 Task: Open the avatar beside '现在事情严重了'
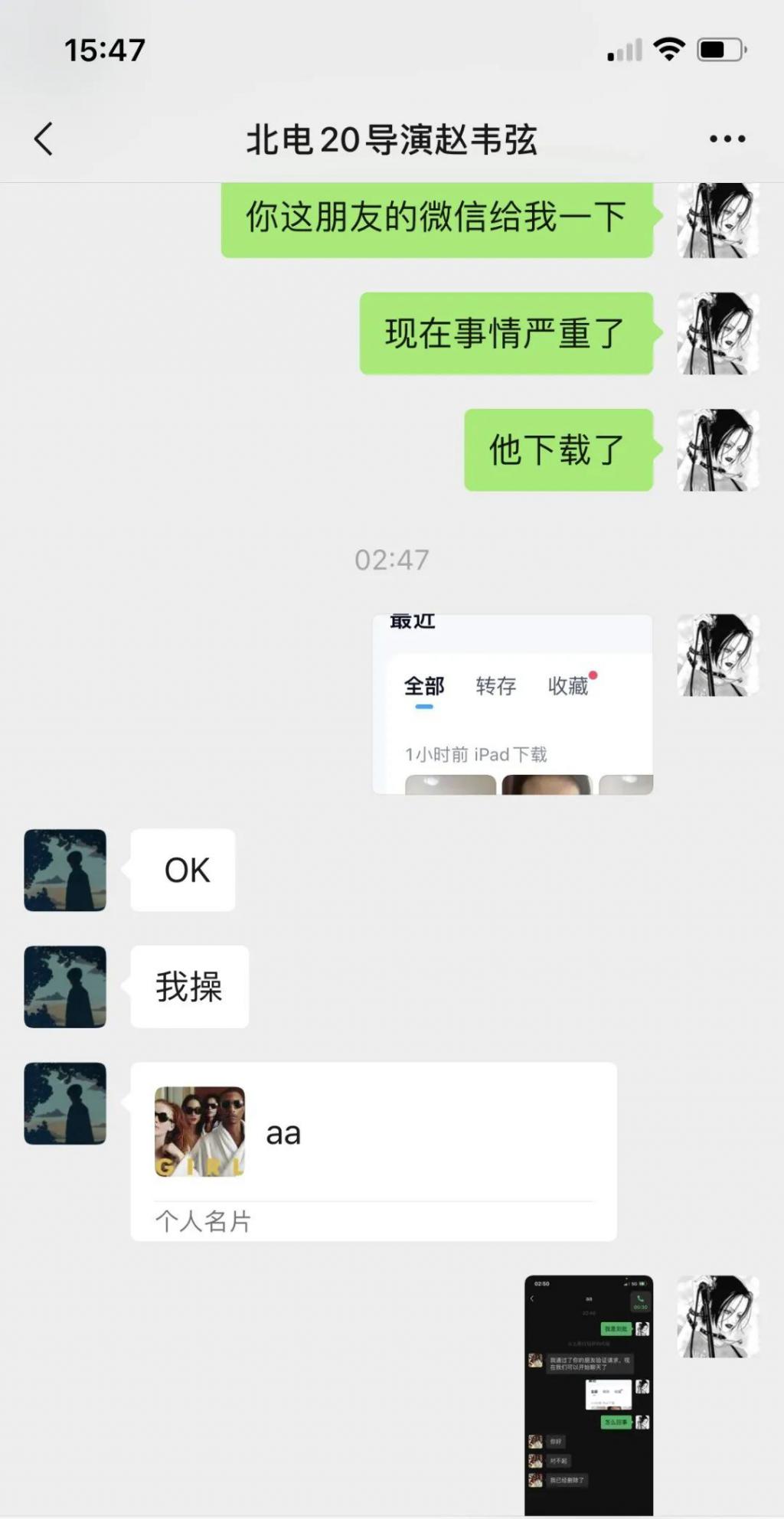pyautogui.click(x=717, y=334)
